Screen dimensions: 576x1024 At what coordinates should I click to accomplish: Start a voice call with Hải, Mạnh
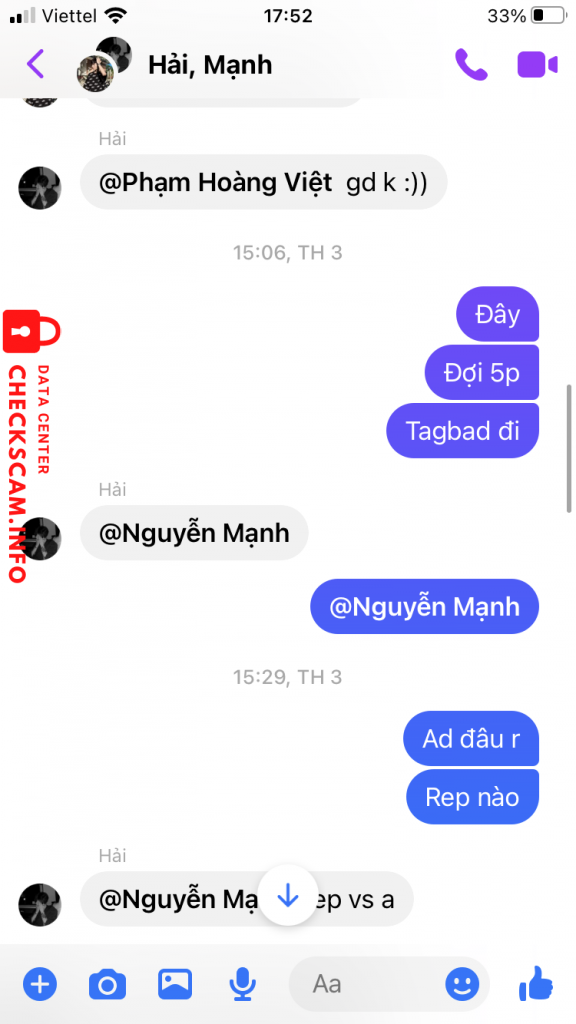tap(471, 65)
